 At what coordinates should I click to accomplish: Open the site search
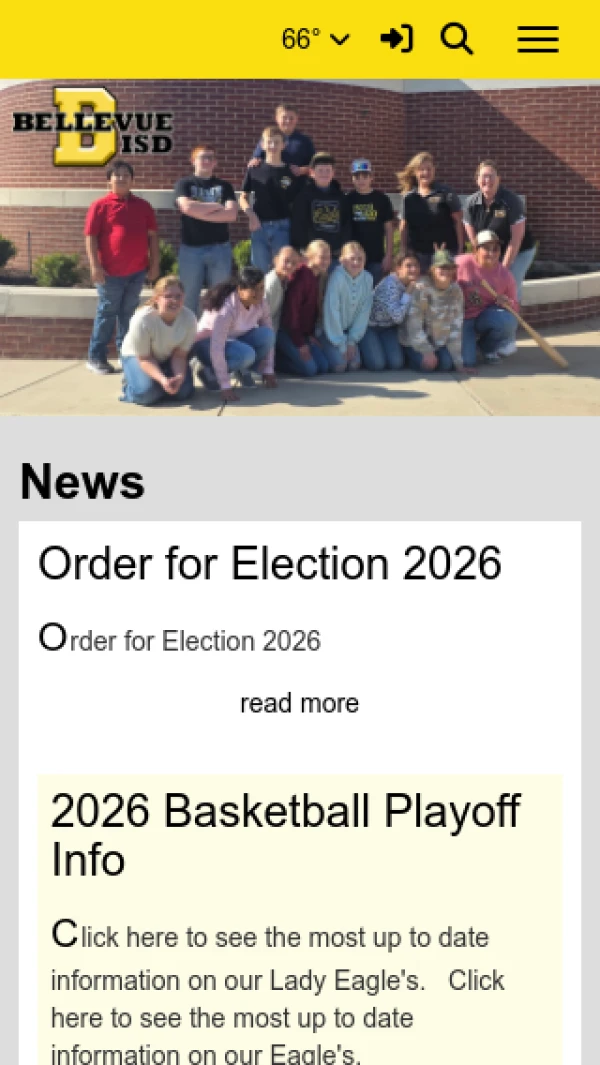(x=457, y=39)
